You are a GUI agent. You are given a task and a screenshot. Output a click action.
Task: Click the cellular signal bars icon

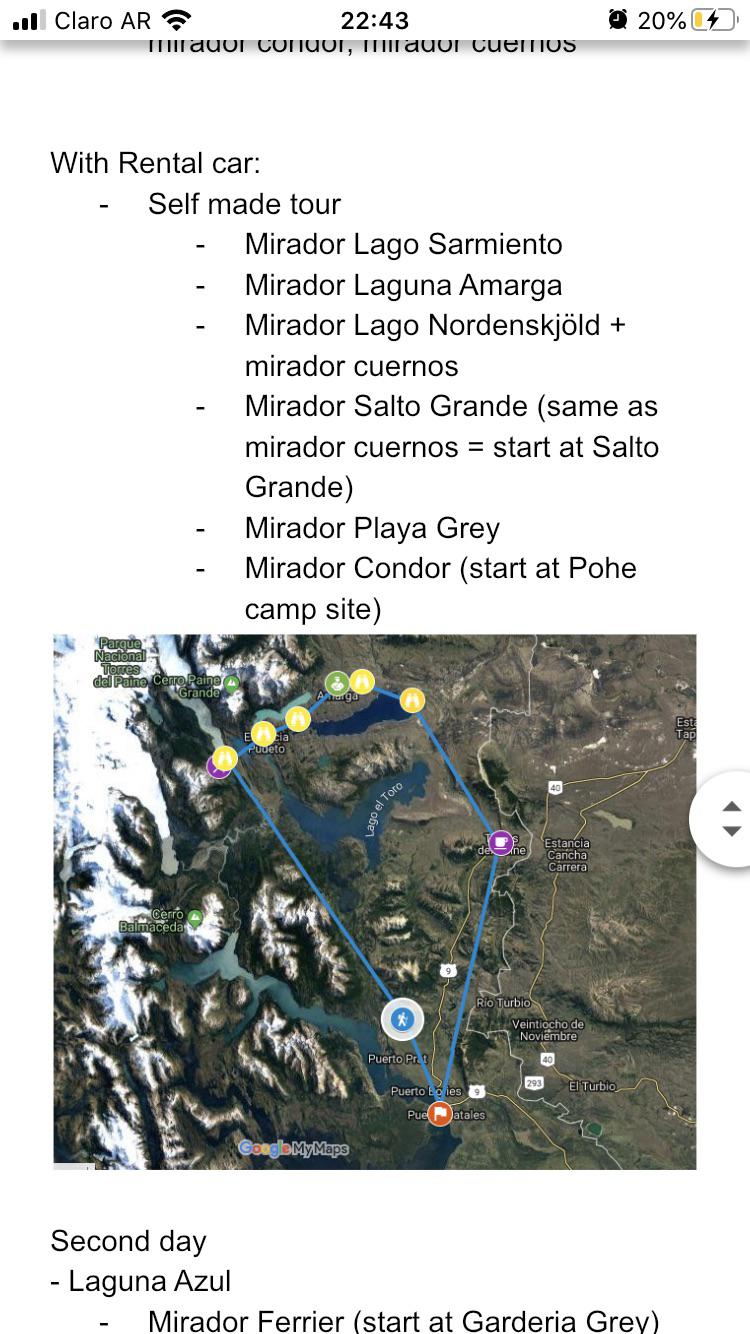coord(29,18)
